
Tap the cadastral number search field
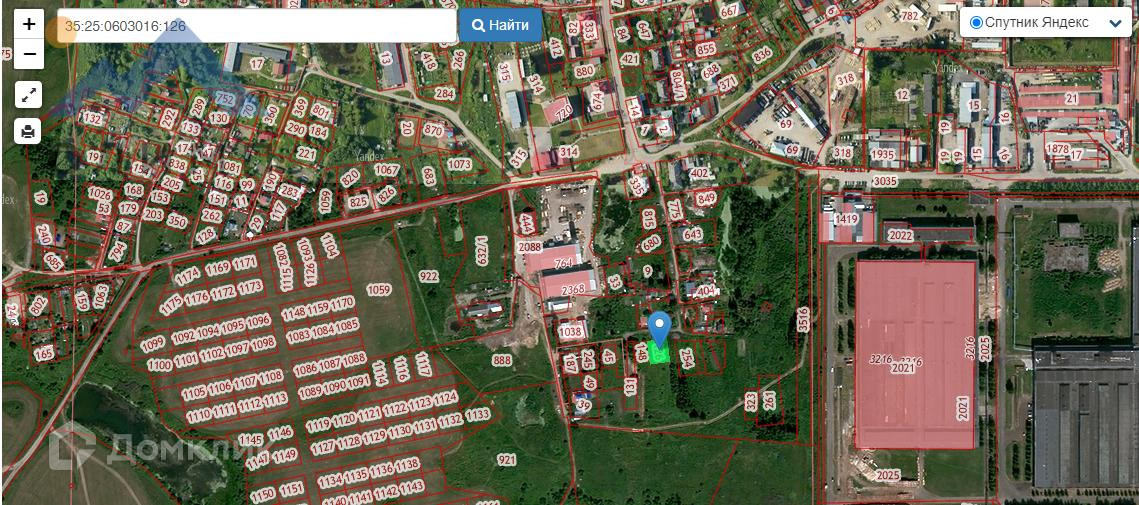point(257,26)
